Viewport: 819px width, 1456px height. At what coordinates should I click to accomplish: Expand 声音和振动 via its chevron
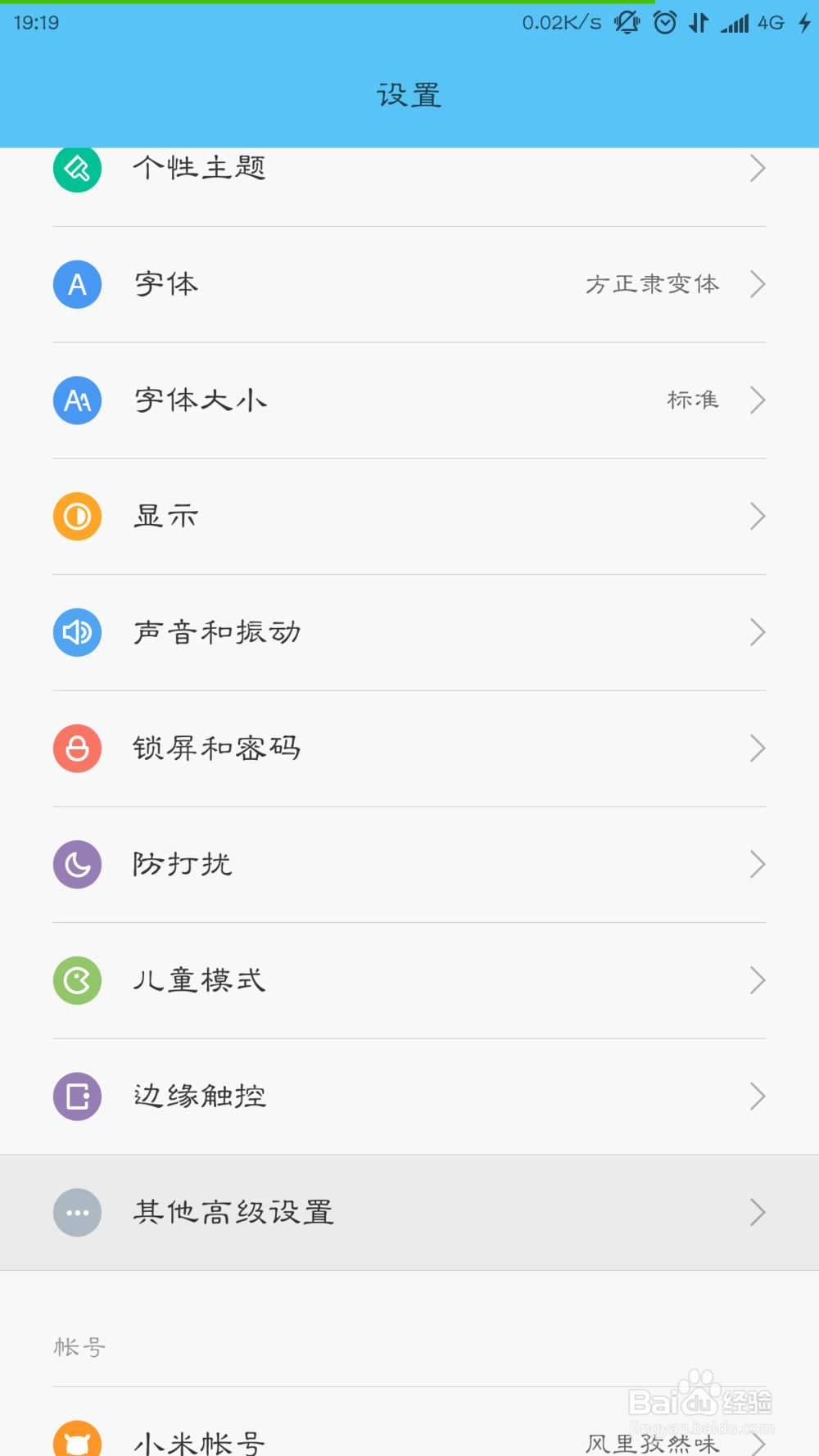[757, 632]
